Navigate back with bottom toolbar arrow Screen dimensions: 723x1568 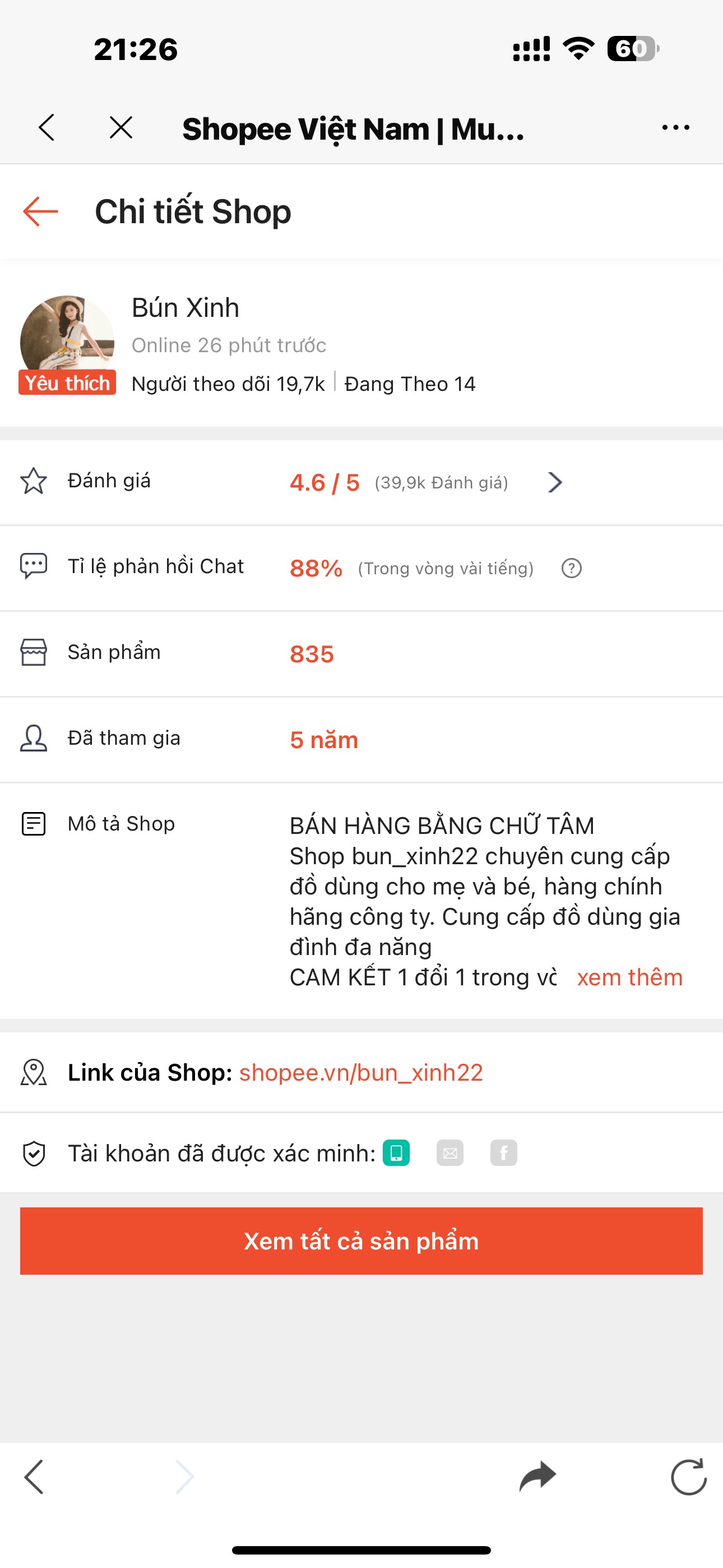(x=34, y=1477)
